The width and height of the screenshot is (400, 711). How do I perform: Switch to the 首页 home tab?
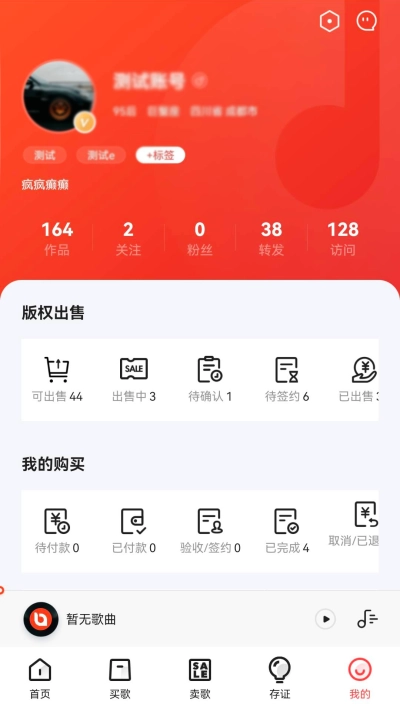tap(40, 679)
